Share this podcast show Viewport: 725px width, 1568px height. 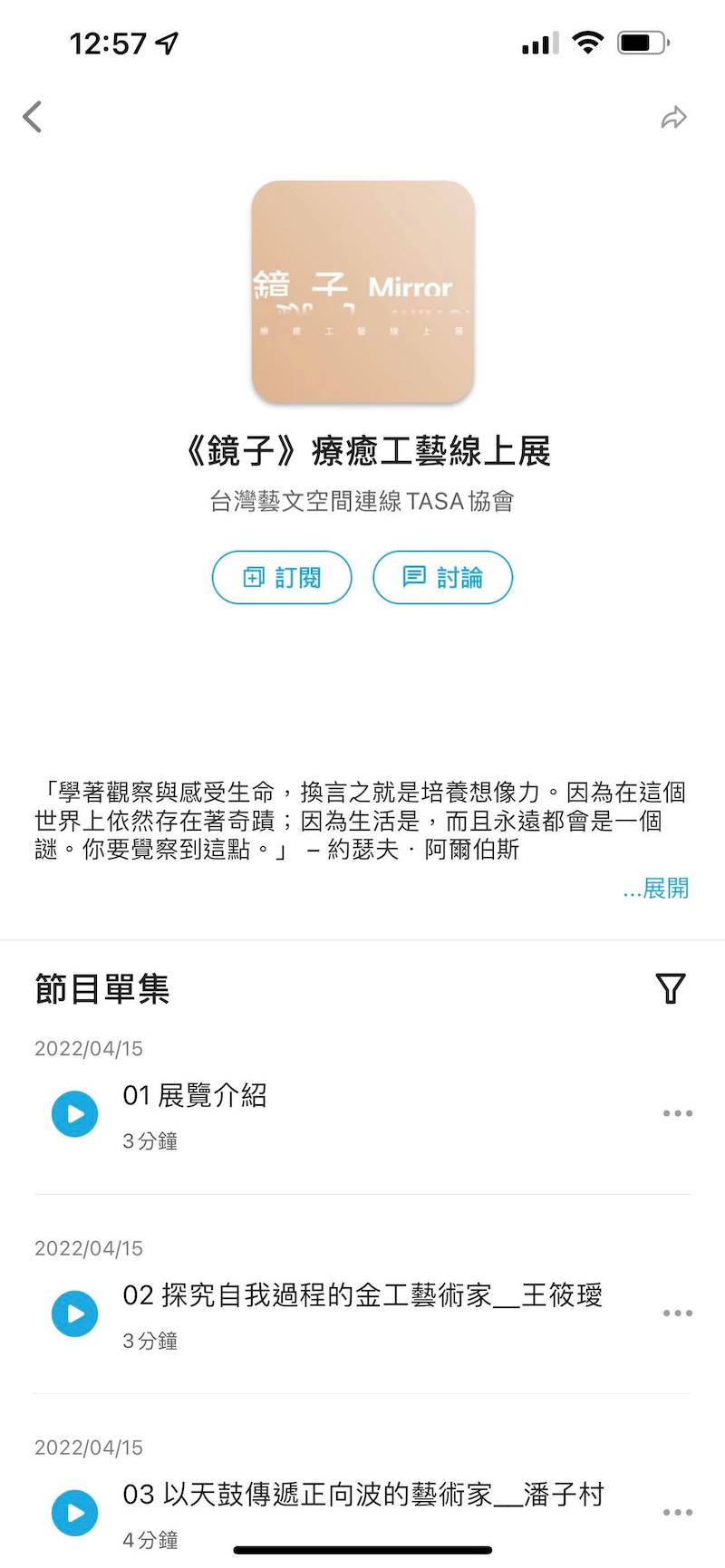coord(673,118)
